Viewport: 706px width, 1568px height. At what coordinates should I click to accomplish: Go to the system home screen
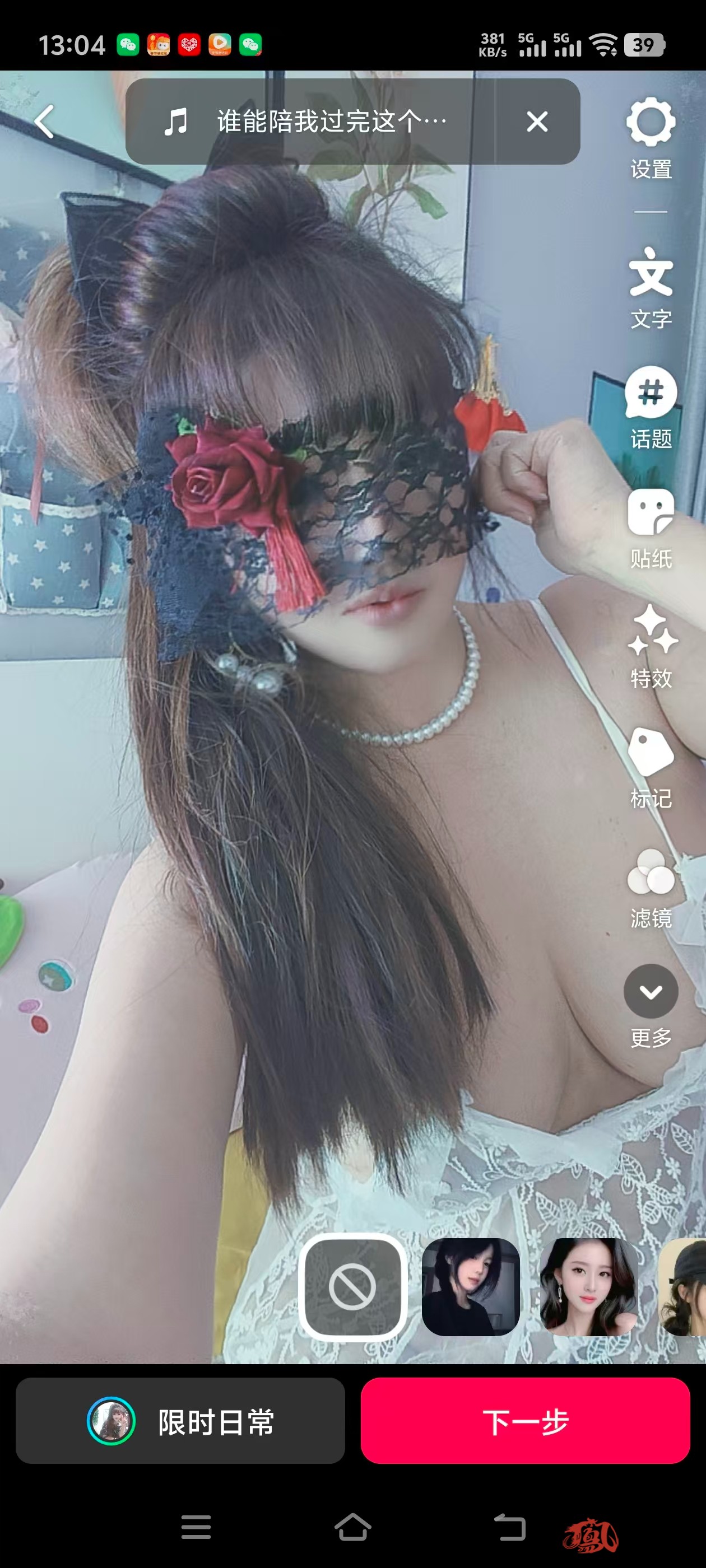(x=352, y=1527)
